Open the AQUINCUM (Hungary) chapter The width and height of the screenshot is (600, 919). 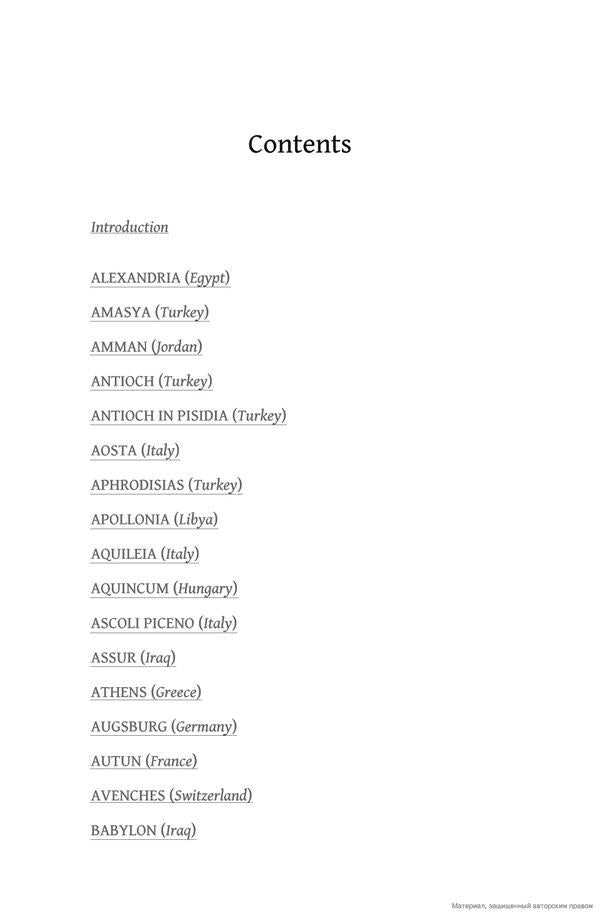click(x=164, y=589)
